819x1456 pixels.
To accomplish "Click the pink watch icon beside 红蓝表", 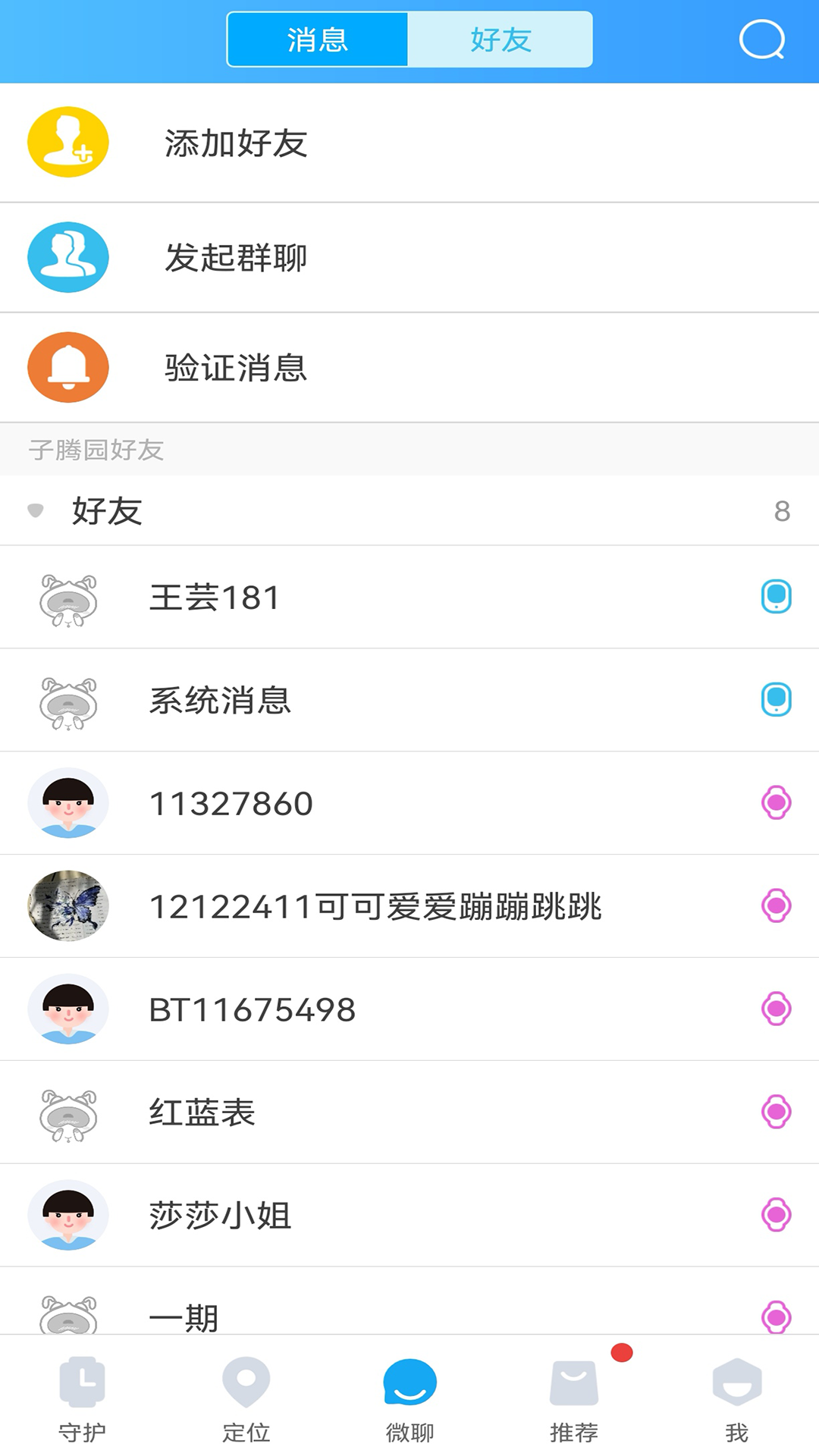I will (x=776, y=1112).
